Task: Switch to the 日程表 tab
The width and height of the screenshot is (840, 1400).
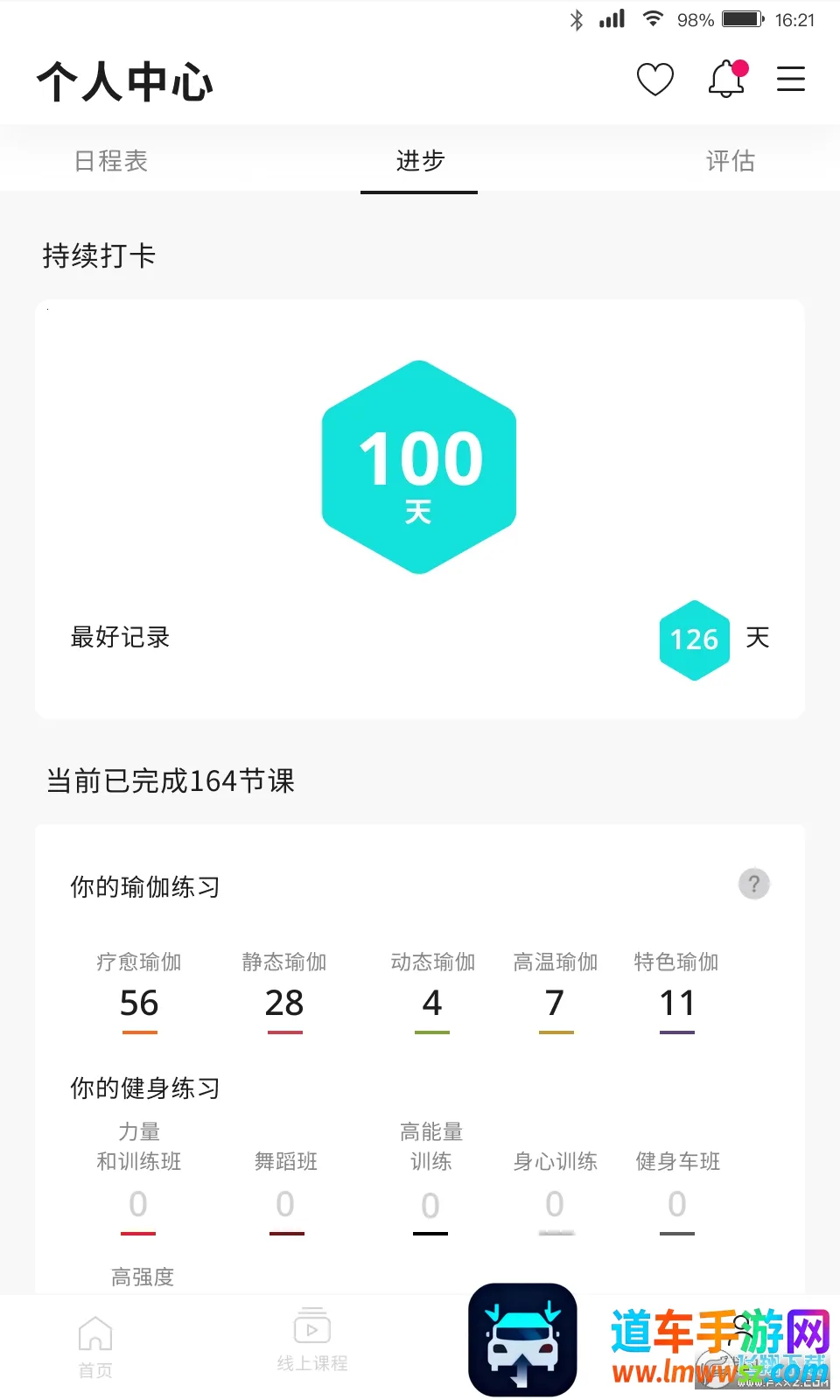Action: 111,161
